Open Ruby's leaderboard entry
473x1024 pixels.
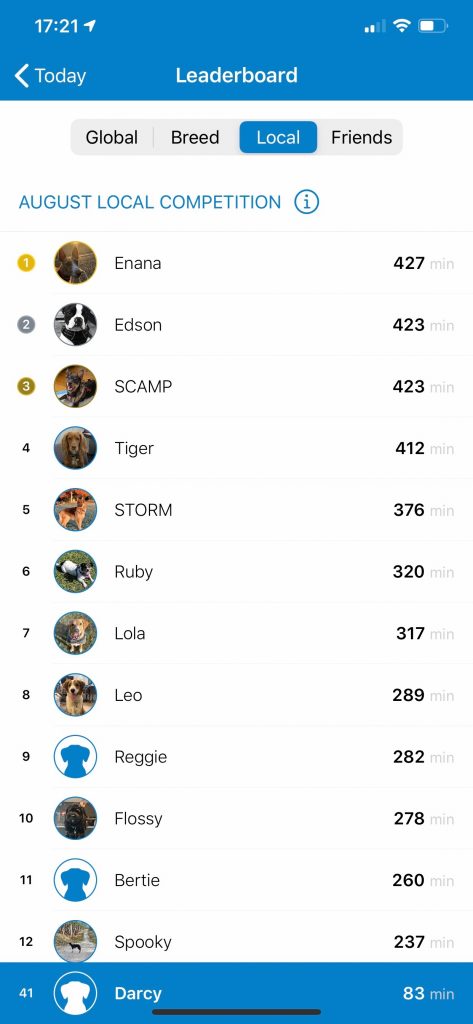236,571
